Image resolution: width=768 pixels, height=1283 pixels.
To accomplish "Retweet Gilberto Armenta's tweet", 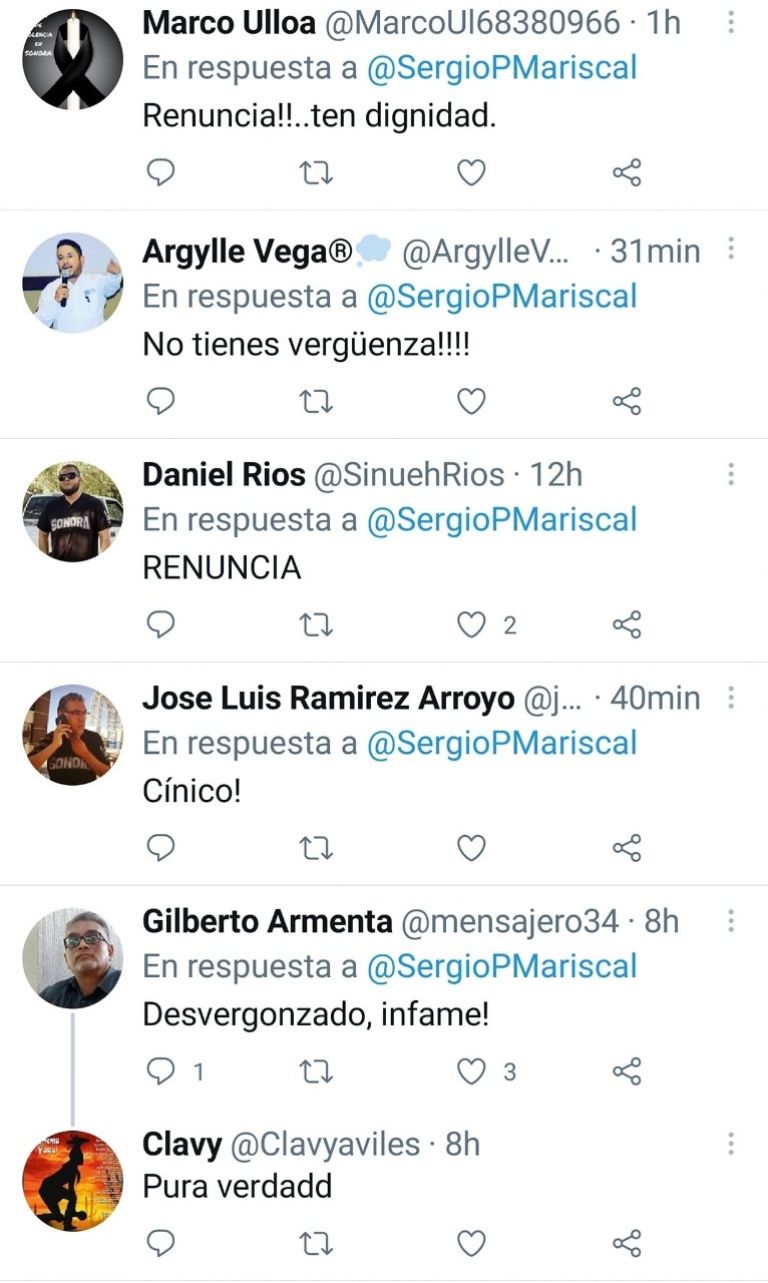I will [317, 1072].
